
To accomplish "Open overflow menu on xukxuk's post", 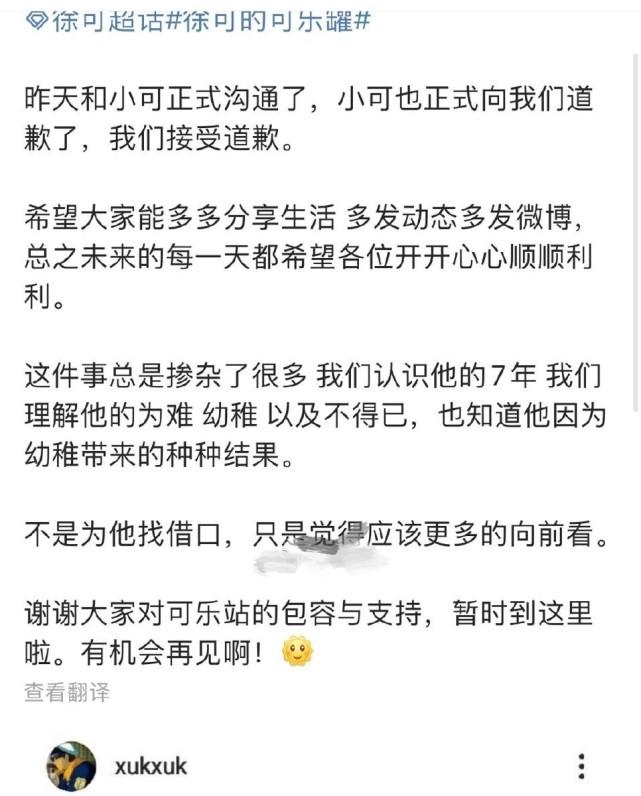I will [581, 767].
